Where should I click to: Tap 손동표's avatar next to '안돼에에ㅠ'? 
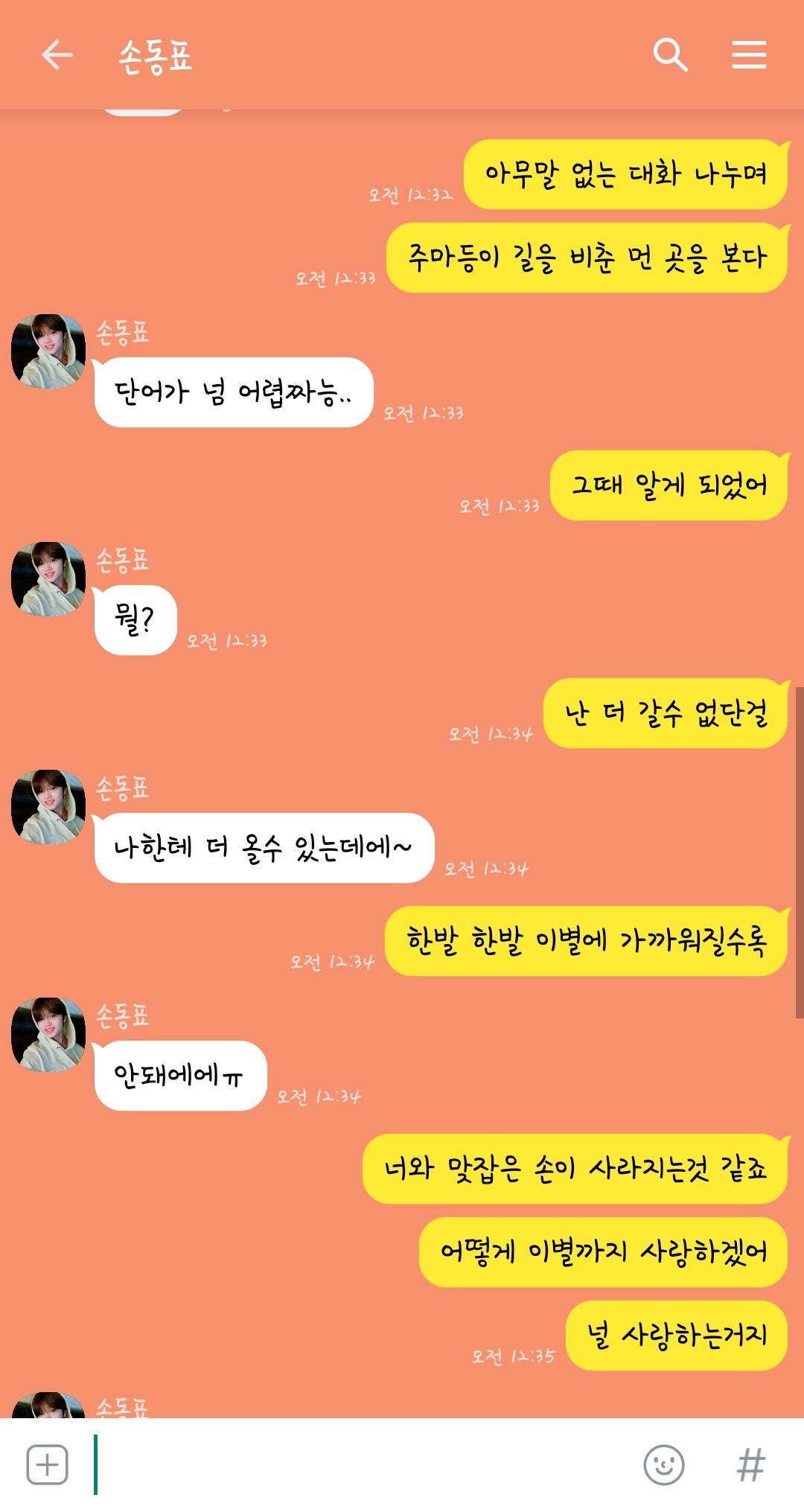tap(48, 1035)
